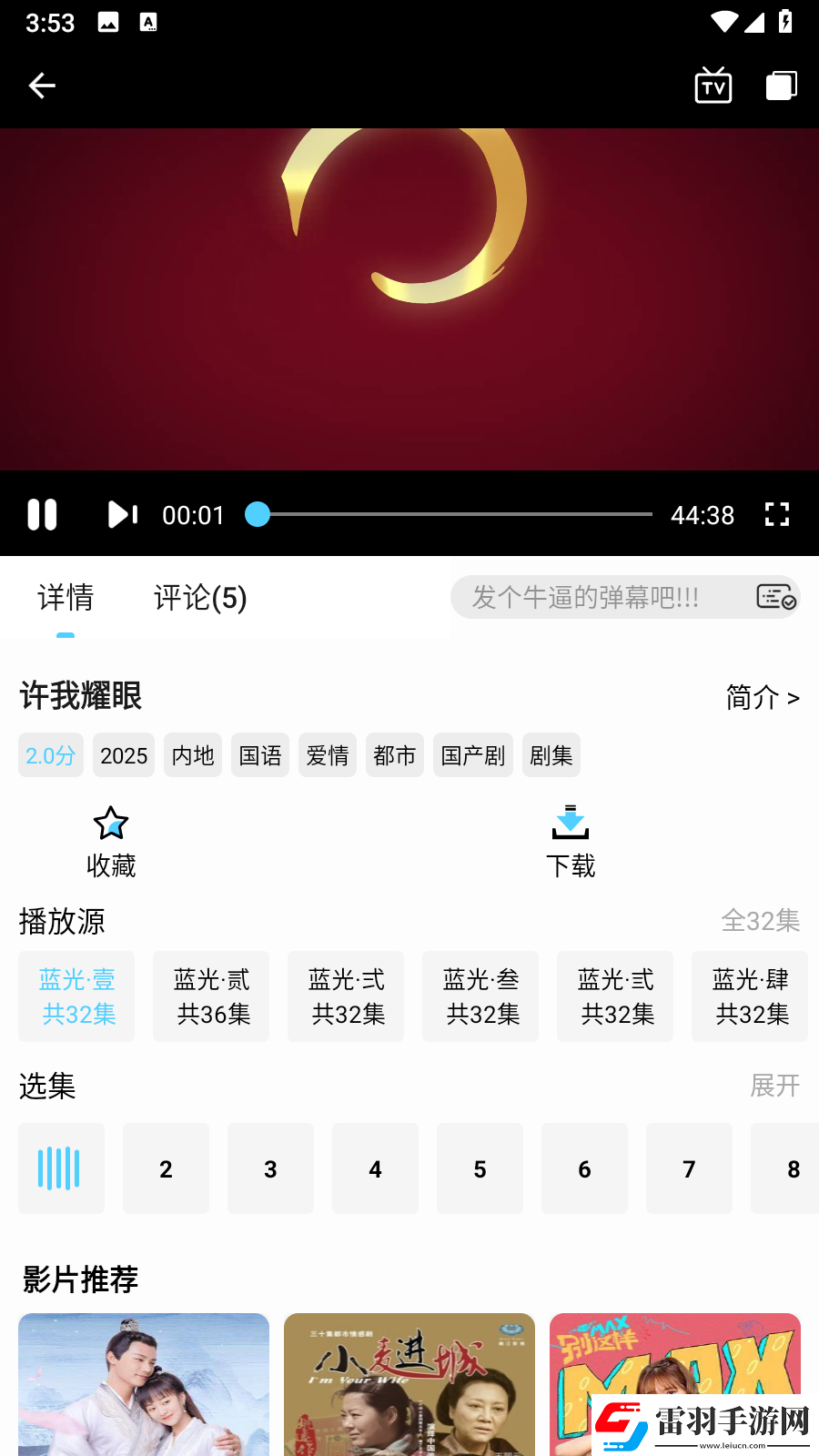Switch to the 评论(5) tab
This screenshot has height=1456, width=819.
coord(198,598)
